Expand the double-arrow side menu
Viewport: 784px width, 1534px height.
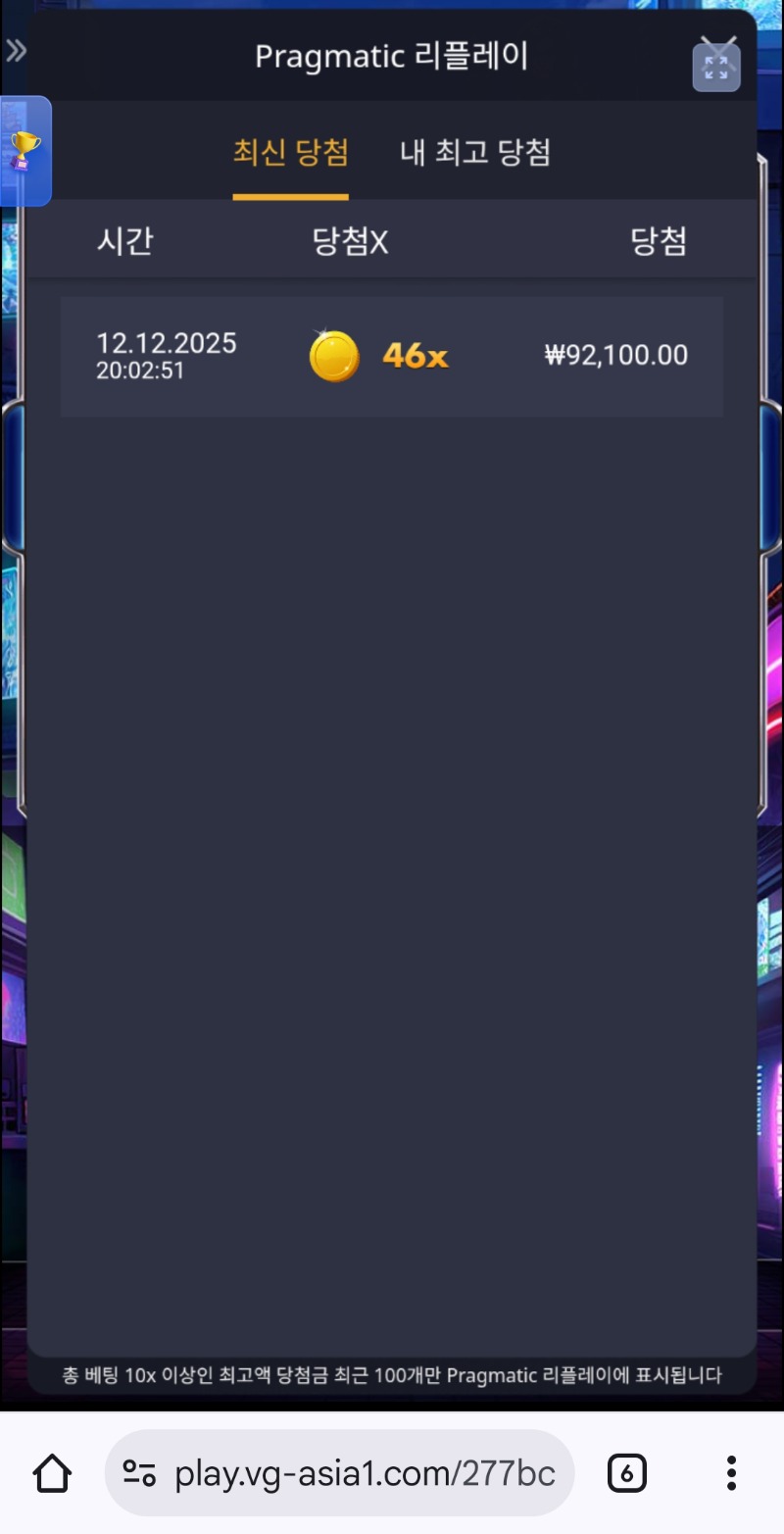click(x=16, y=51)
